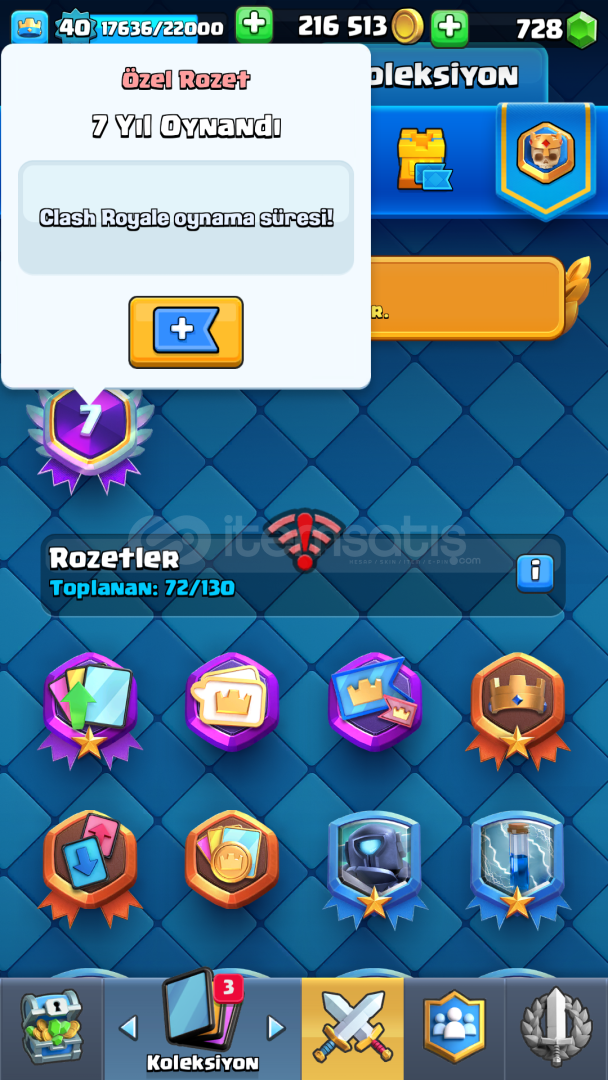Tap the right arrow next to Koleksiyon

(276, 1028)
